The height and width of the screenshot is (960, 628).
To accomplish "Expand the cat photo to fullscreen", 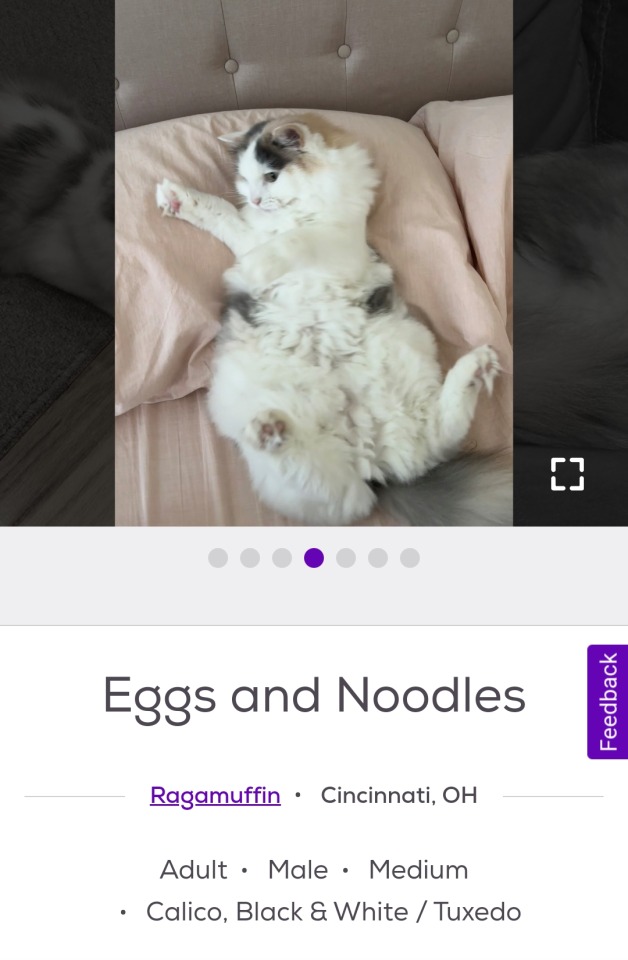I will (x=567, y=474).
